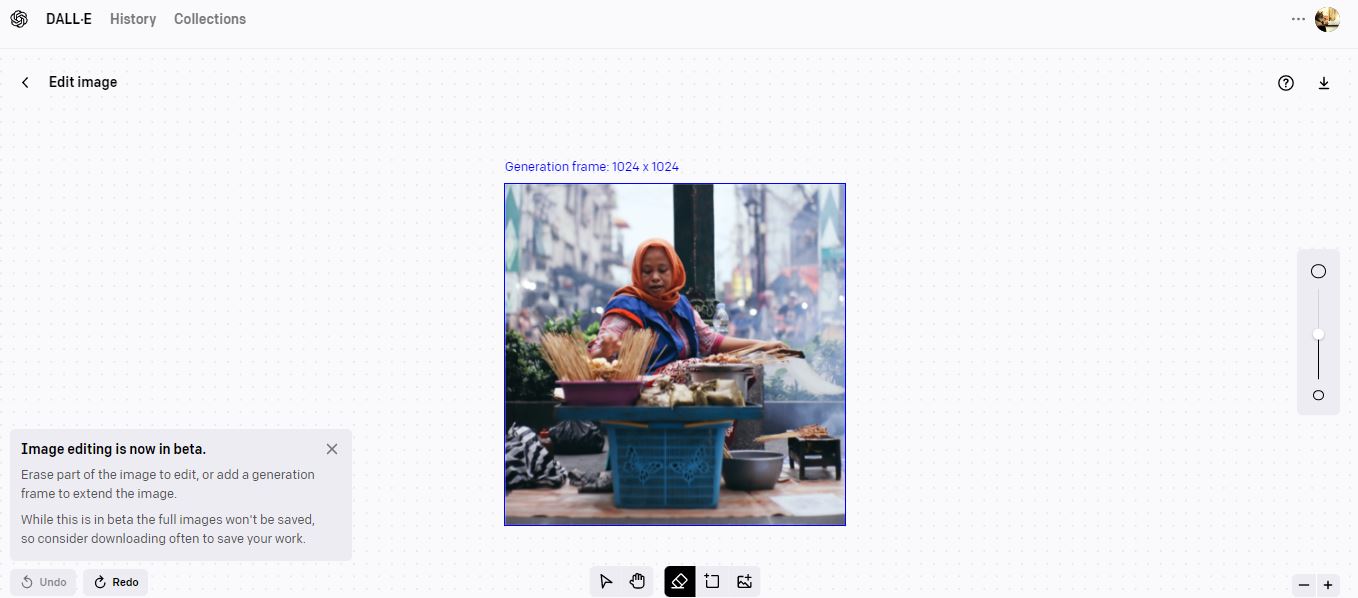Screen dimensions: 1358x598
Task: Tap the Redo button
Action: coord(116,582)
